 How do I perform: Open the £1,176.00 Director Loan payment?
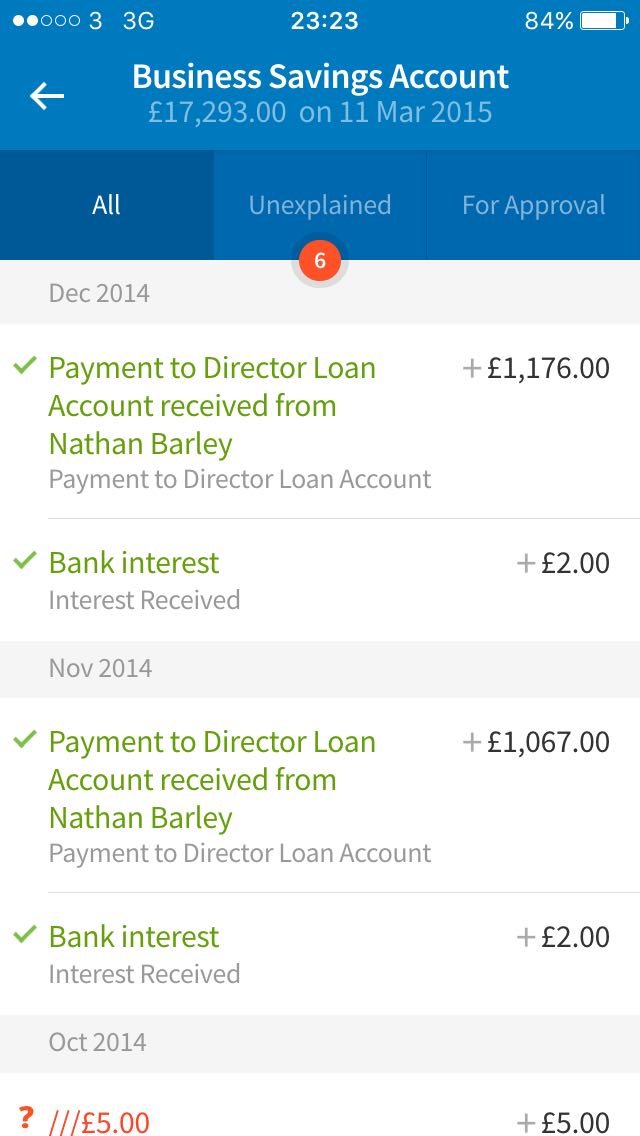320,421
